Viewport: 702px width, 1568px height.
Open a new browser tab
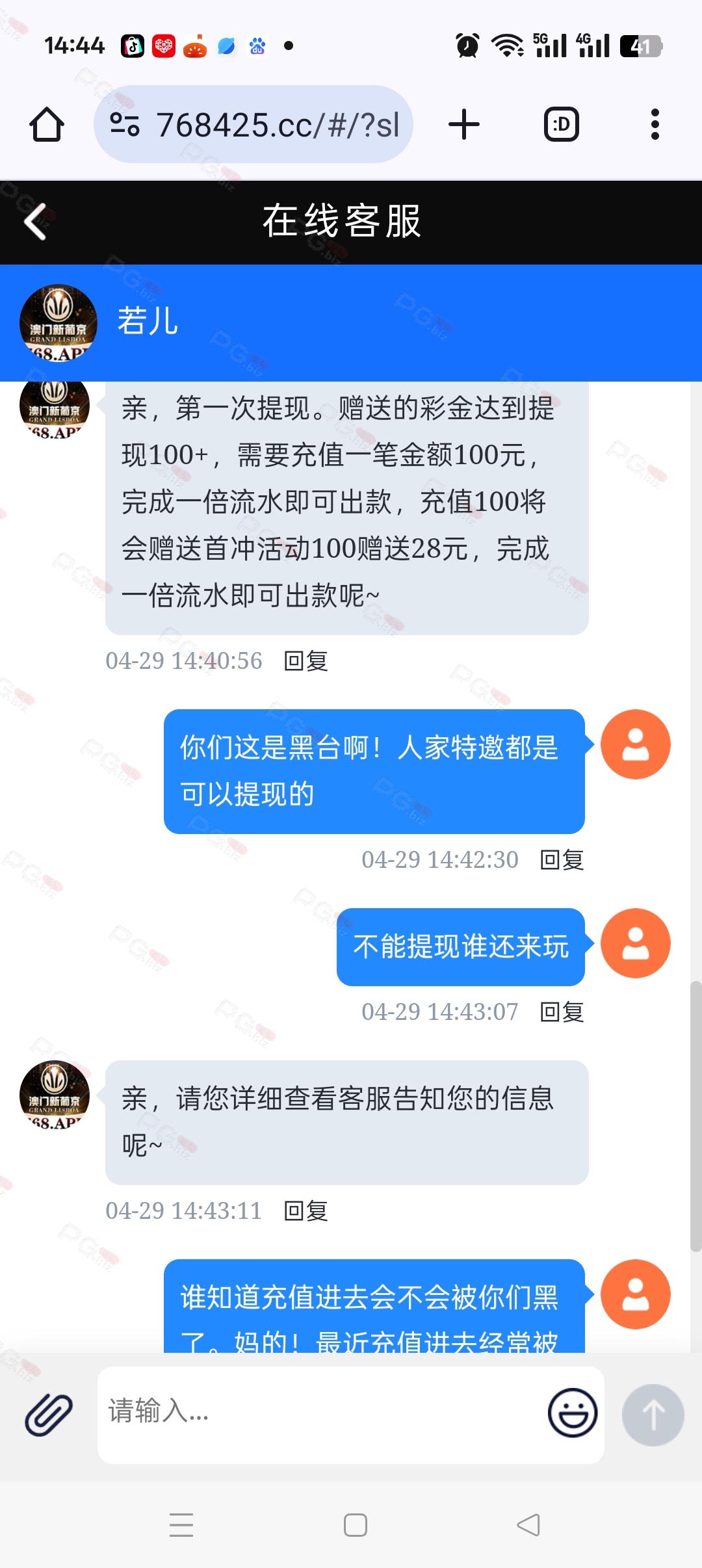(464, 124)
